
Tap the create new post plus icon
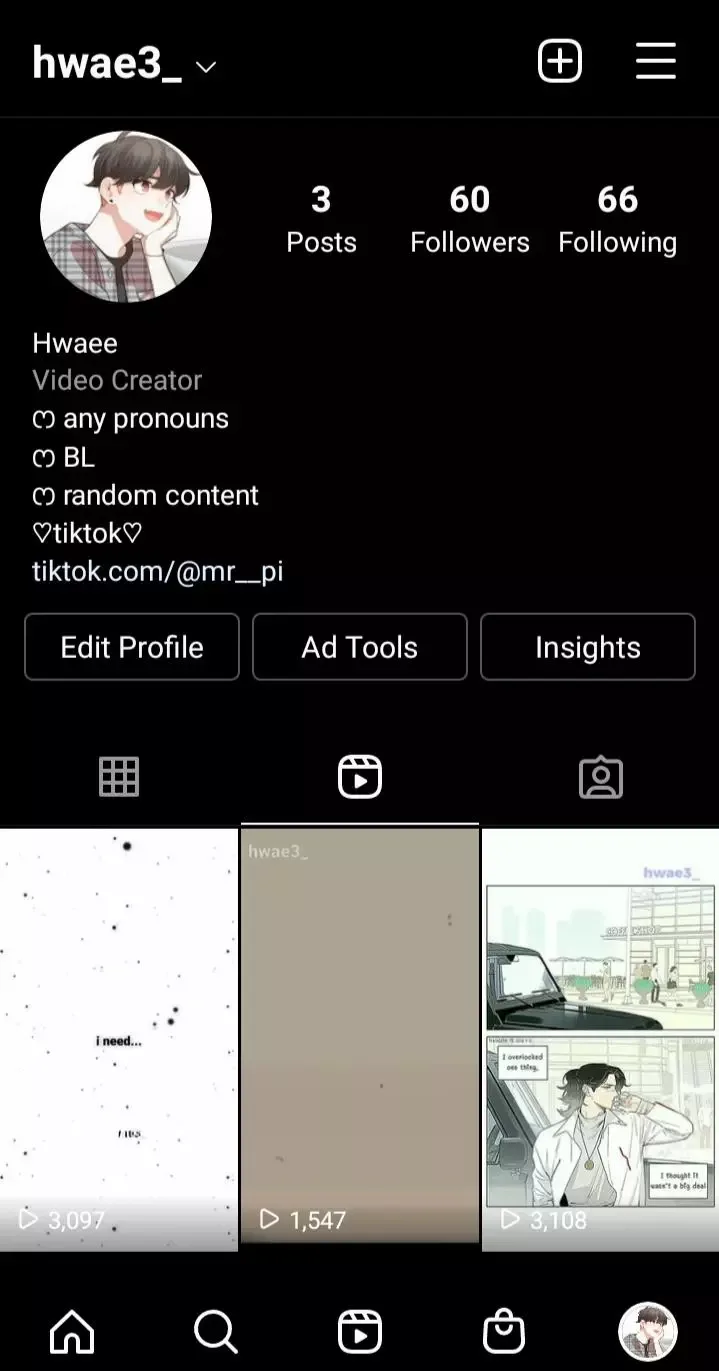[560, 62]
